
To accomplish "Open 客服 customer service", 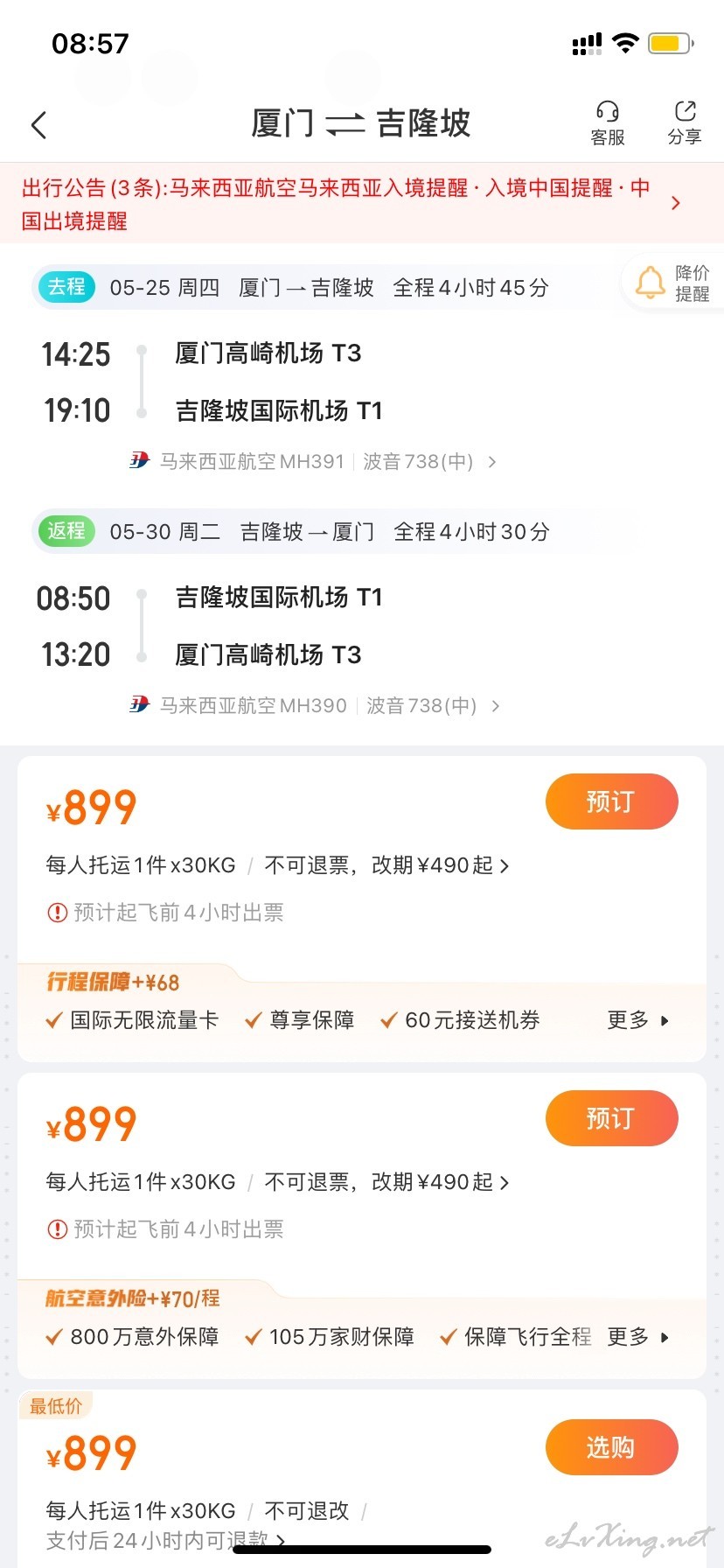I will [608, 123].
